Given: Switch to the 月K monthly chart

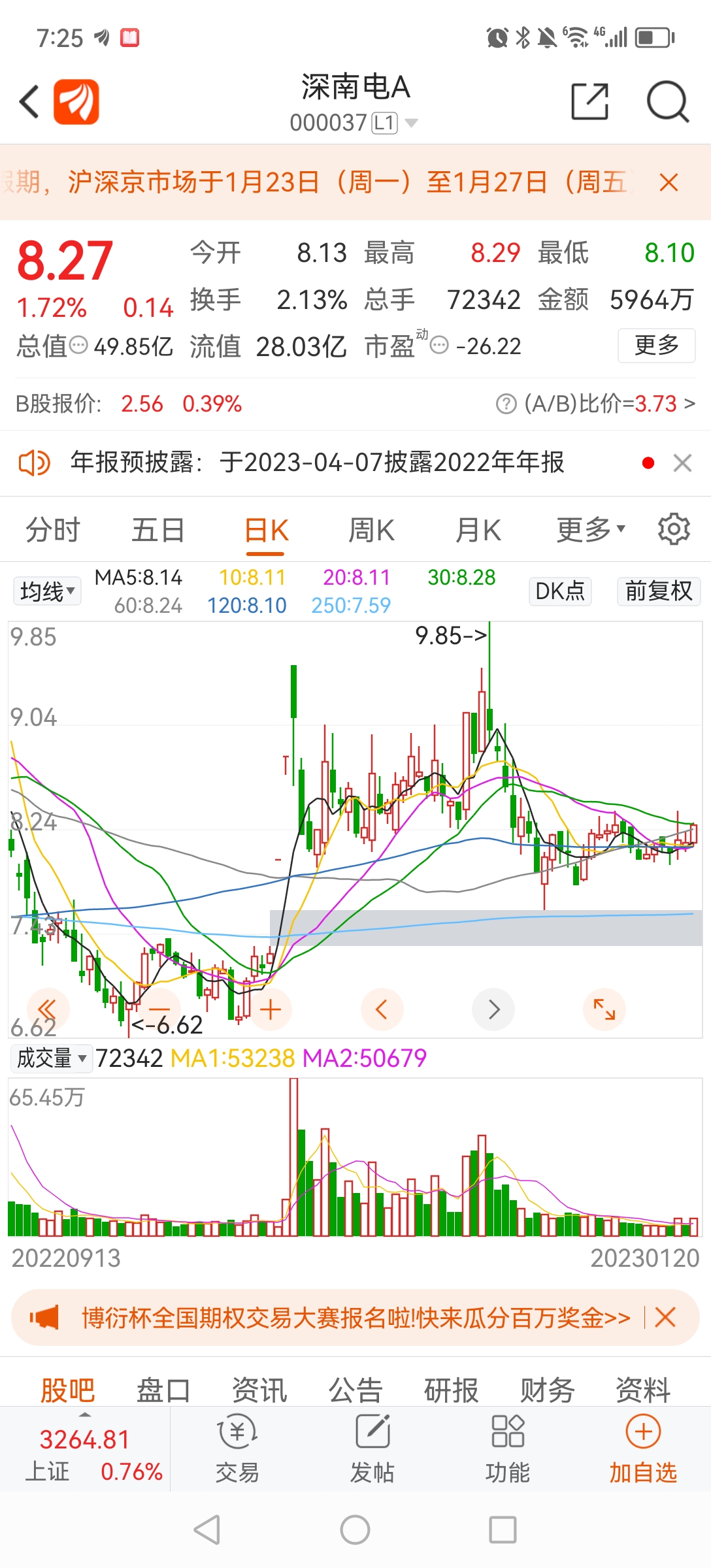Looking at the screenshot, I should pyautogui.click(x=478, y=530).
